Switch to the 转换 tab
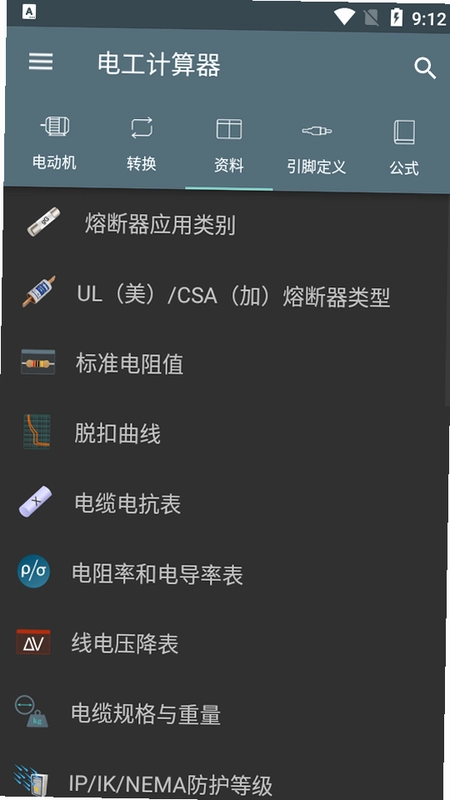The height and width of the screenshot is (800, 450). point(141,143)
